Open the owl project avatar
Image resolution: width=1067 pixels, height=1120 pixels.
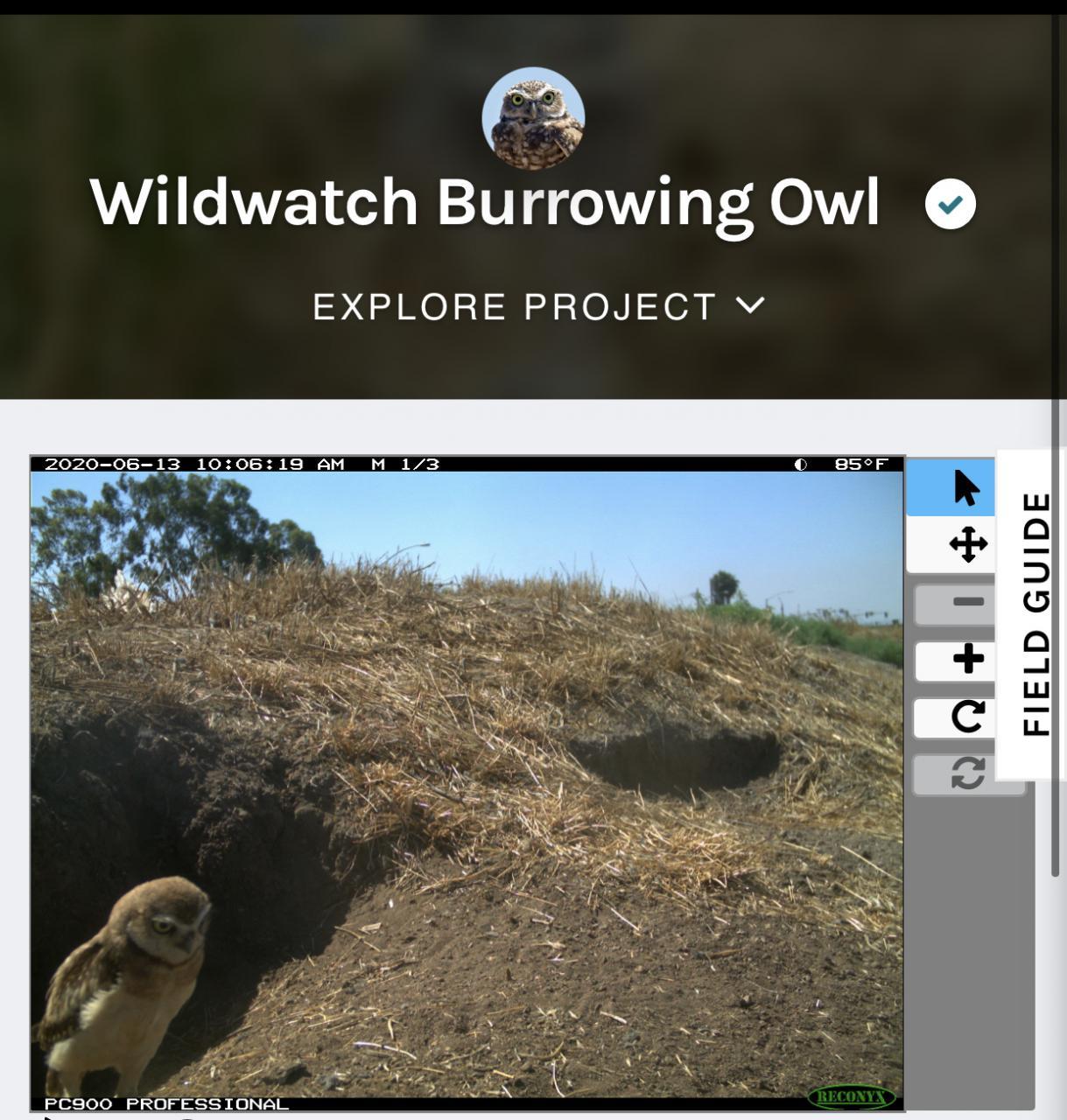(533, 118)
